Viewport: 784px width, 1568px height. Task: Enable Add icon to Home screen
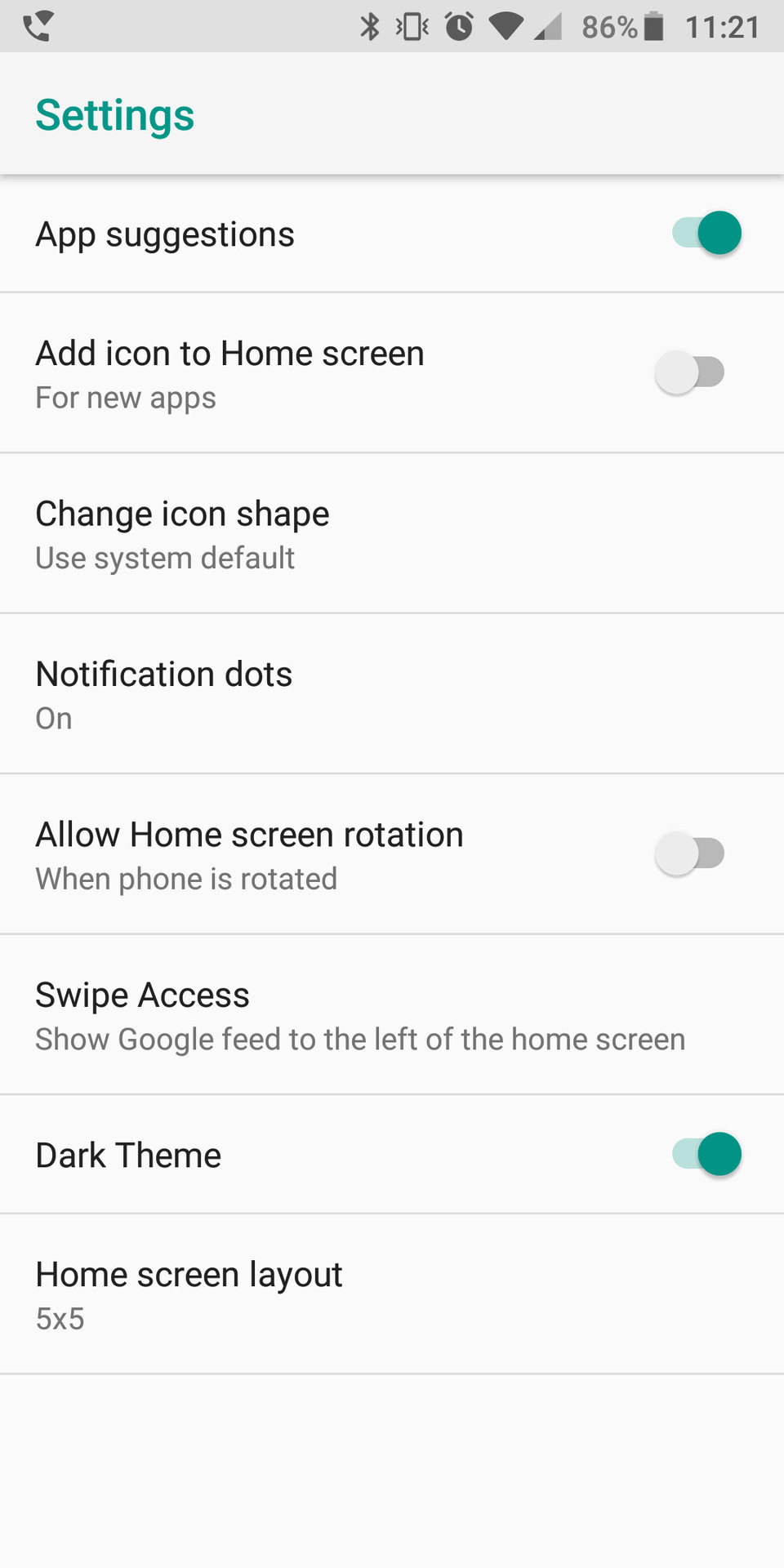pos(690,372)
